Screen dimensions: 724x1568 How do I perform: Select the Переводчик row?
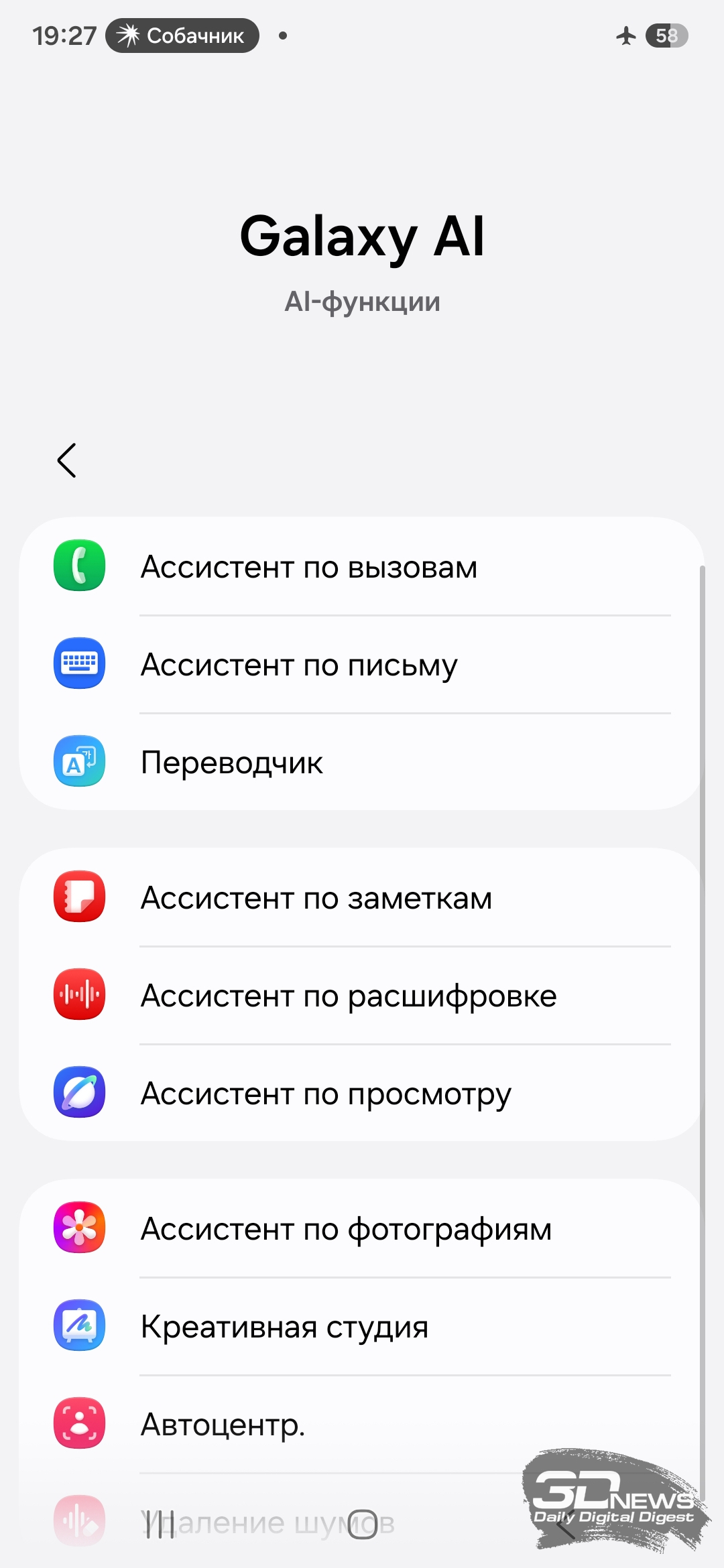coord(362,762)
